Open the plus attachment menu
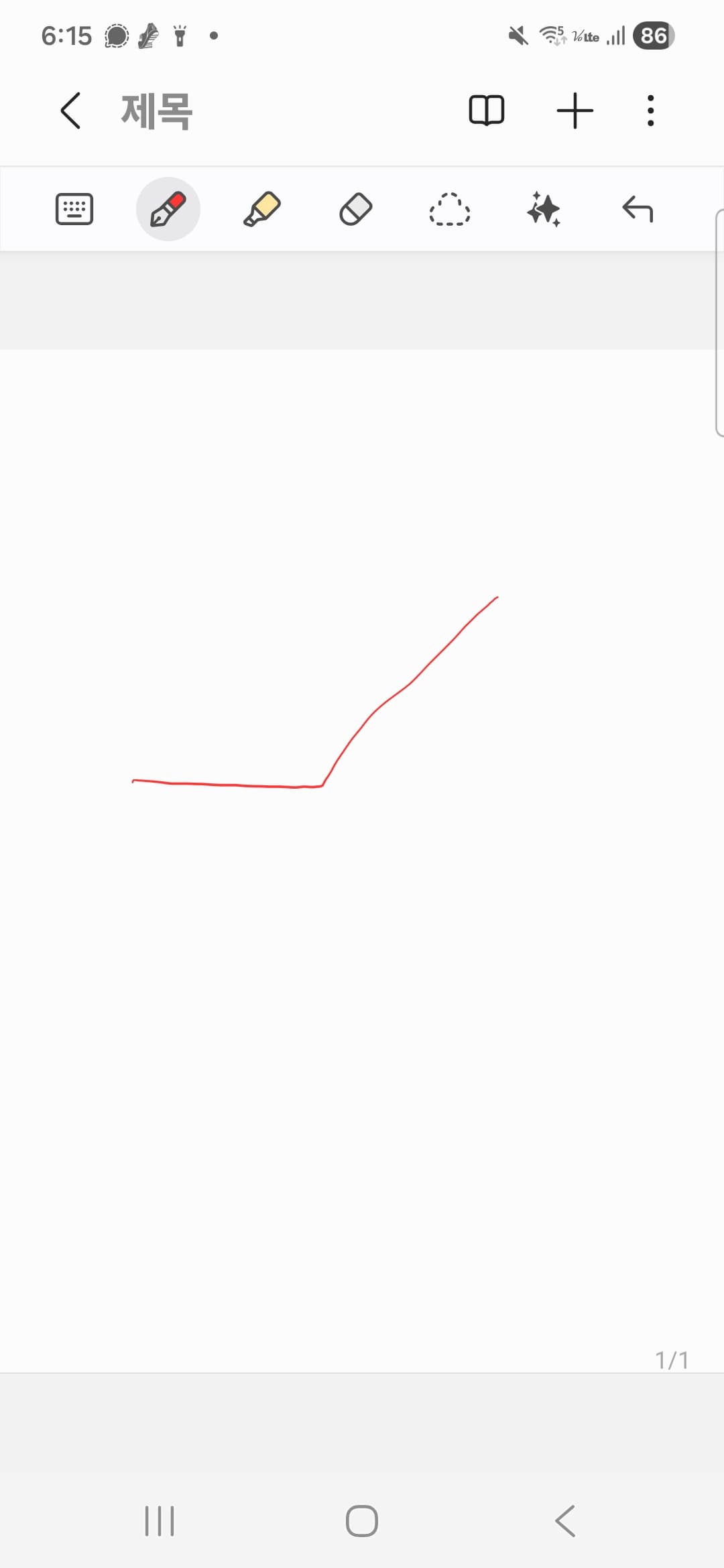Viewport: 724px width, 1568px height. (x=575, y=111)
